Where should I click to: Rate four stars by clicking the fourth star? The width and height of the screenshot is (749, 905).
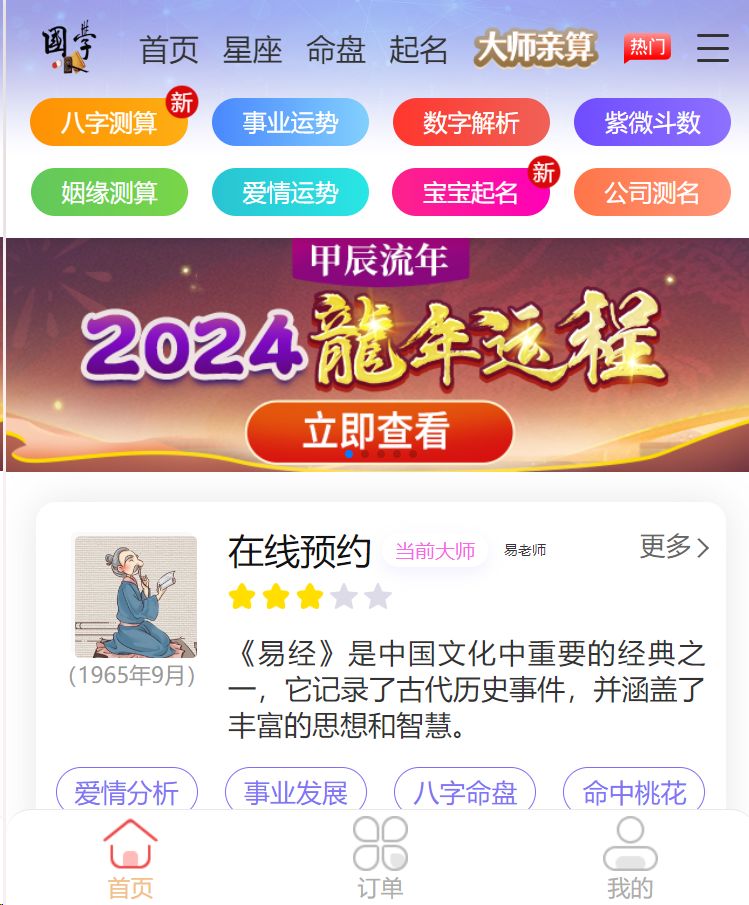click(x=341, y=595)
